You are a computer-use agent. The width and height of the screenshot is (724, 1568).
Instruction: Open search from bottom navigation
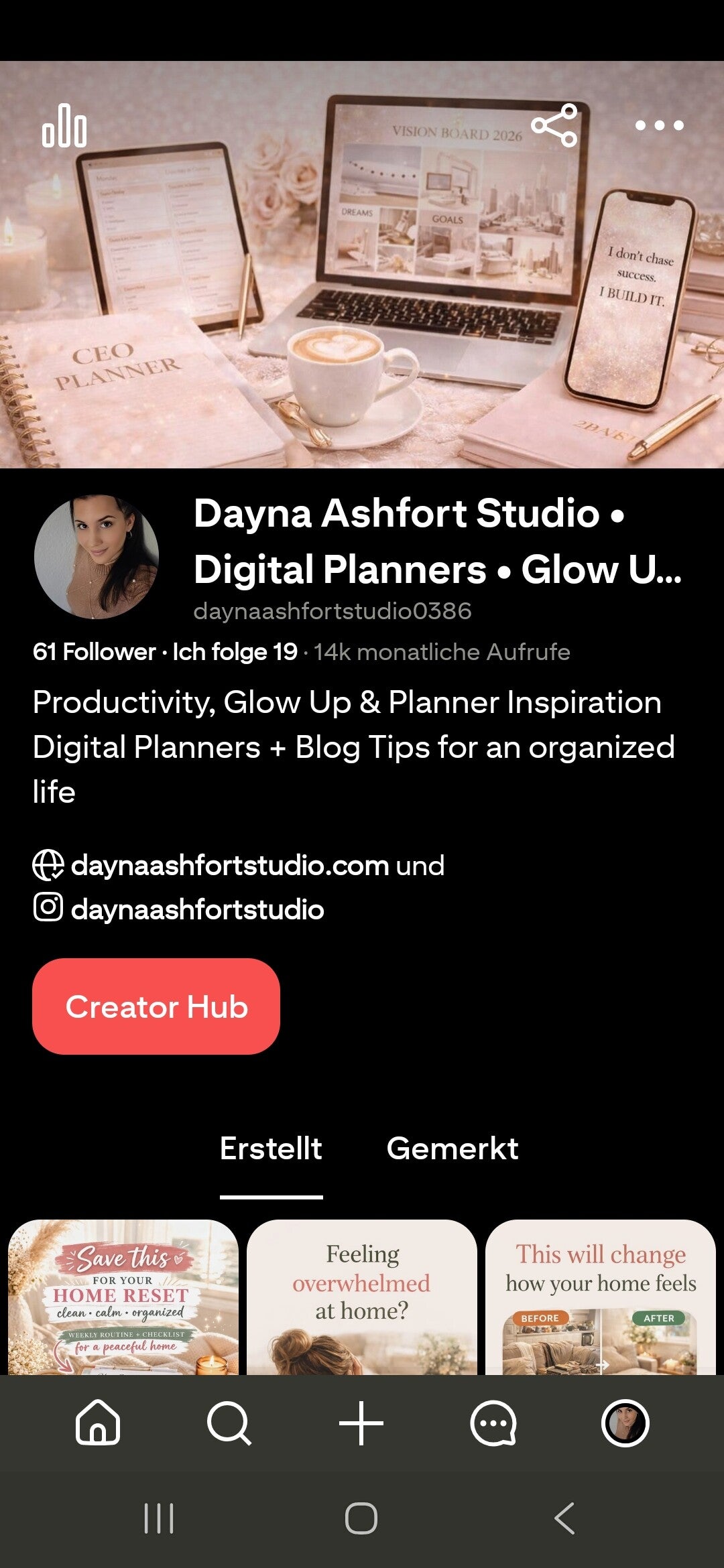[229, 1422]
